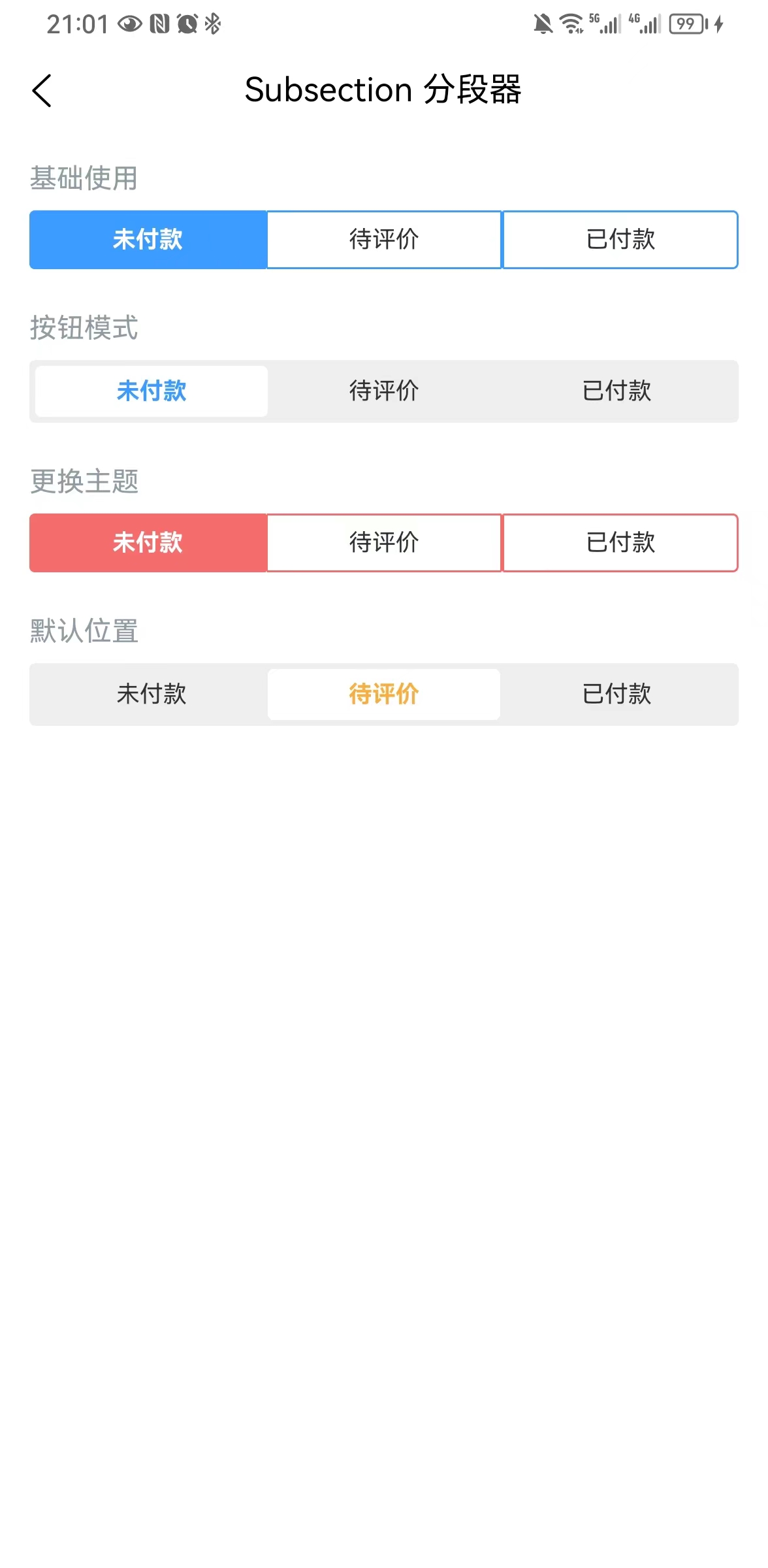Switch to 已付款 in 更换主题 section
This screenshot has width=768, height=1568.
(x=620, y=543)
